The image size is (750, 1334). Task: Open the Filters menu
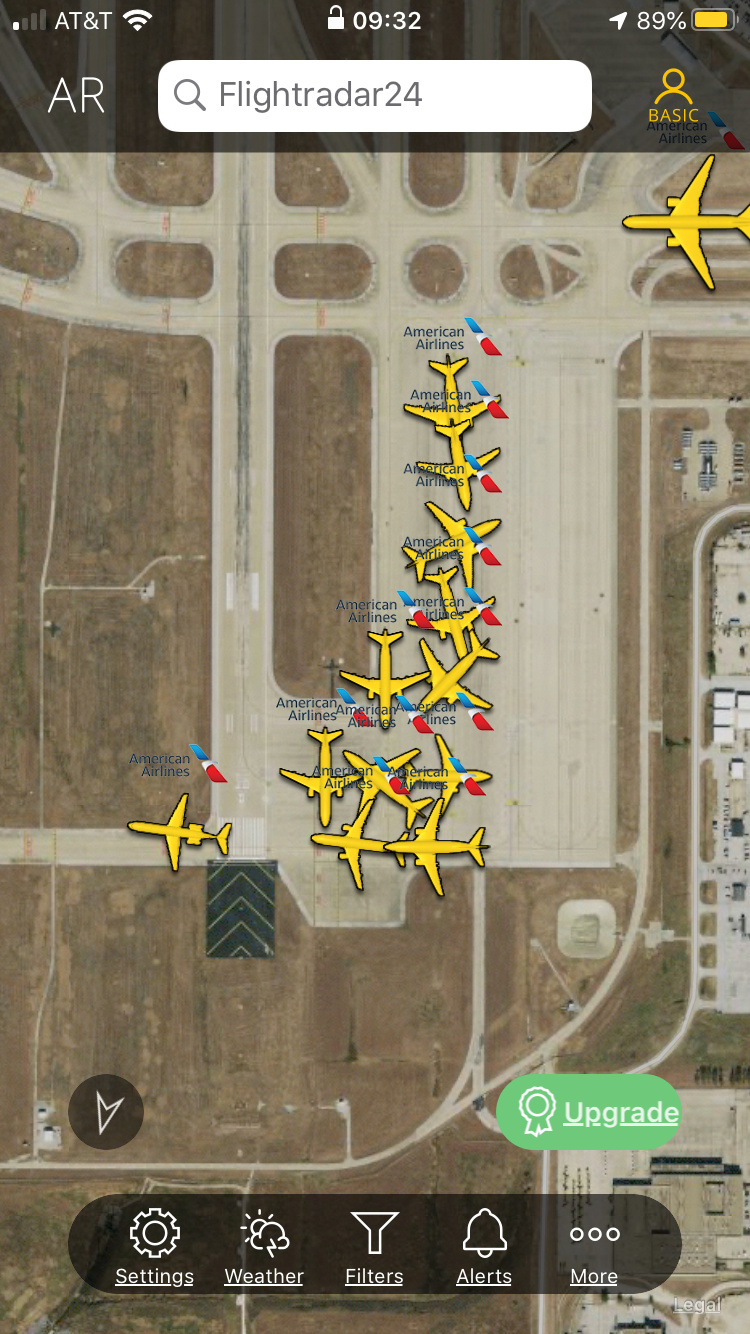pos(374,1246)
